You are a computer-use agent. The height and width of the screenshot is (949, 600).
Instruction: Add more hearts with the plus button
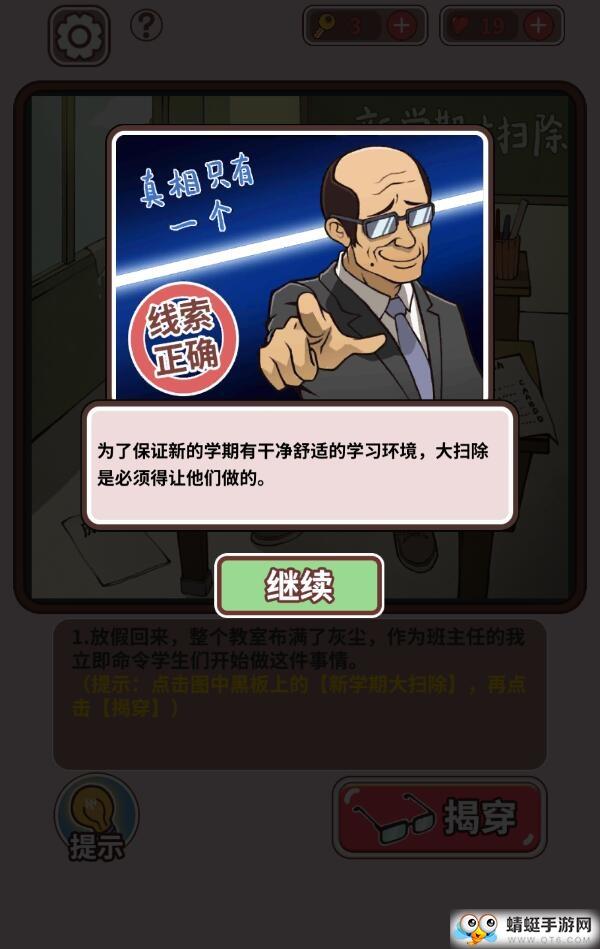point(538,26)
